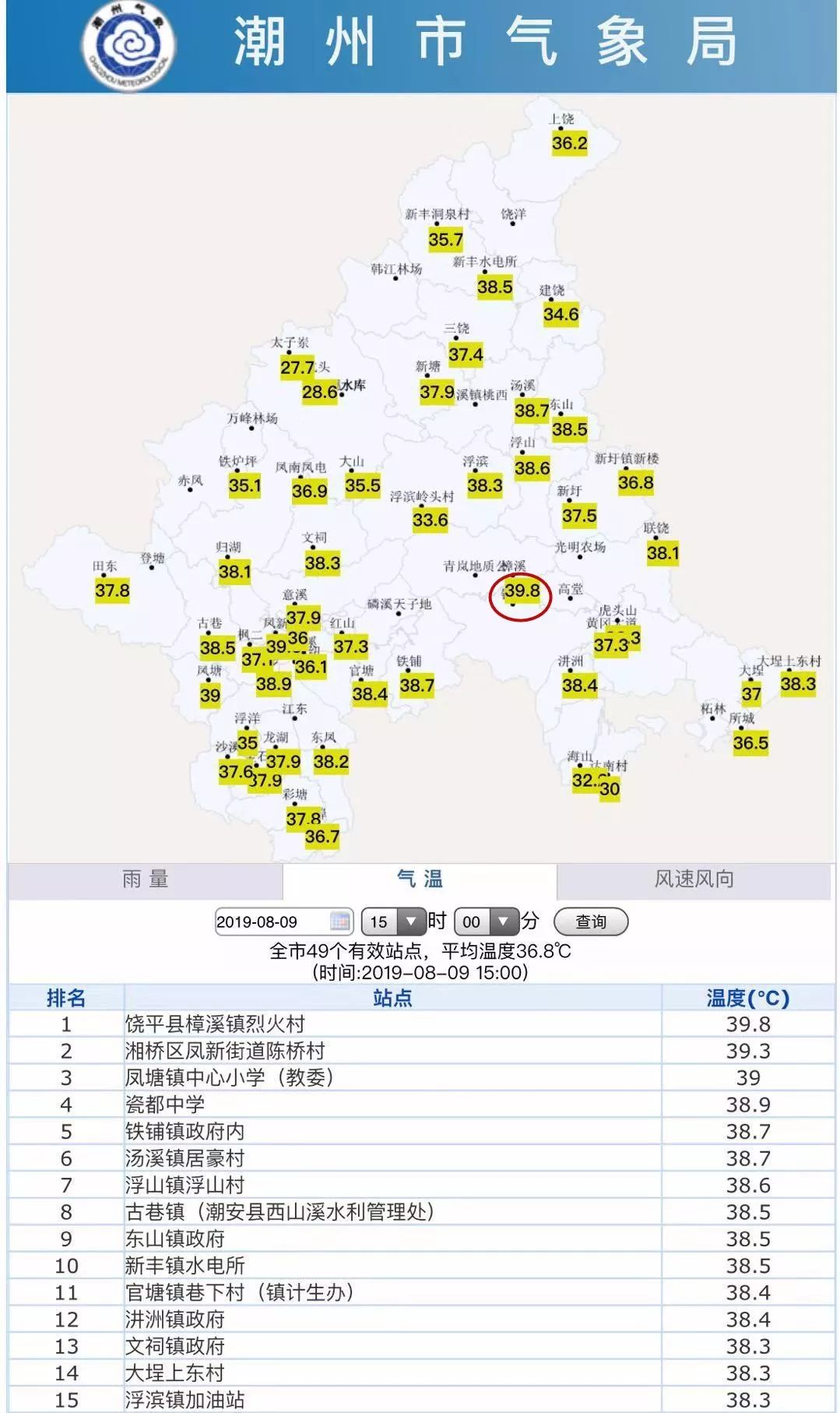Expand the minute dropdown showing 00
The image size is (840, 1413).
(x=487, y=921)
